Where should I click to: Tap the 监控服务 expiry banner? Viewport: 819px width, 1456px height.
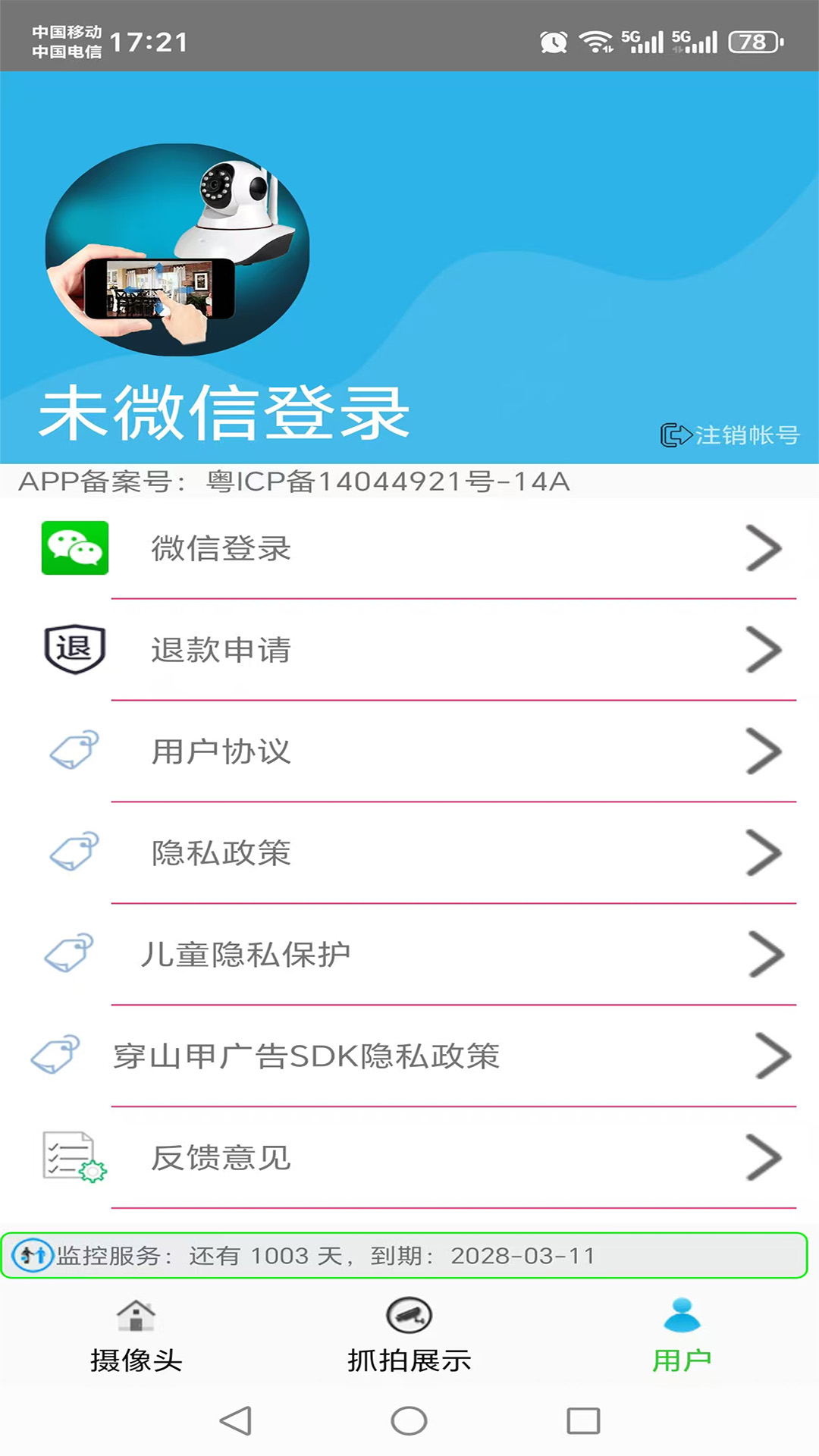coord(403,1256)
